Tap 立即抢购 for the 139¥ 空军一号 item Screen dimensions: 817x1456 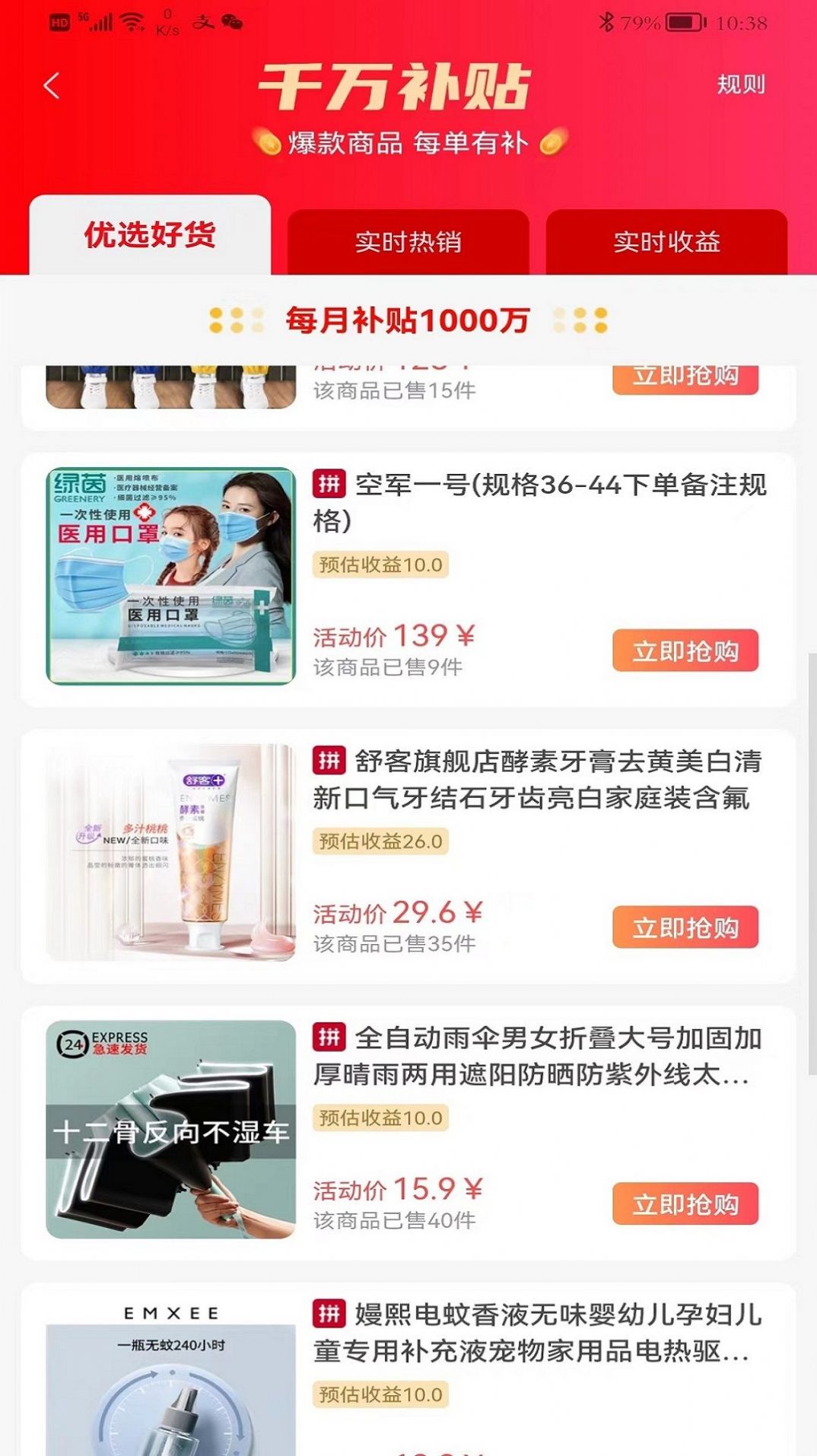pyautogui.click(x=685, y=651)
